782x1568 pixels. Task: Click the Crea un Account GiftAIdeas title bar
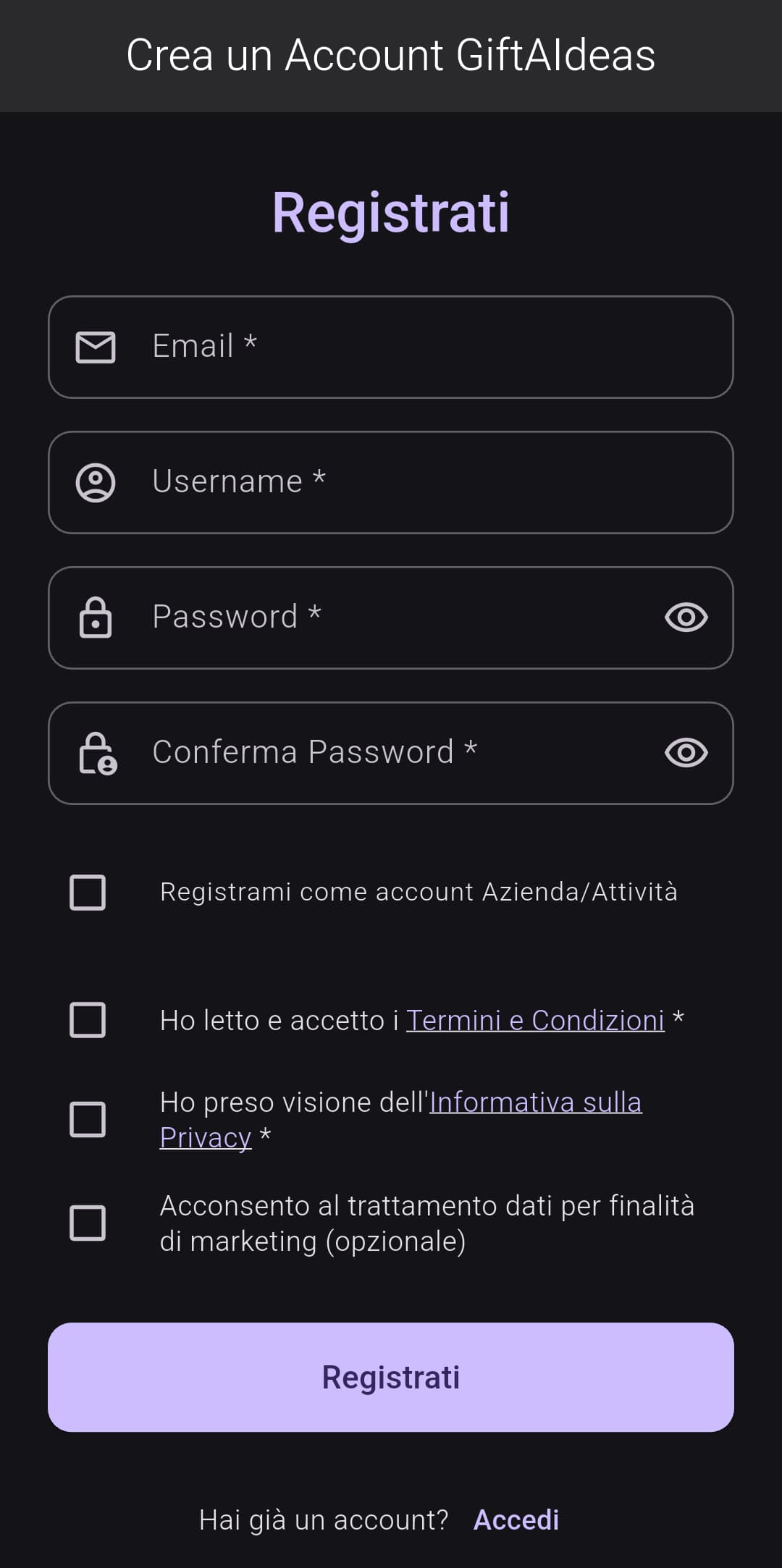coord(391,56)
